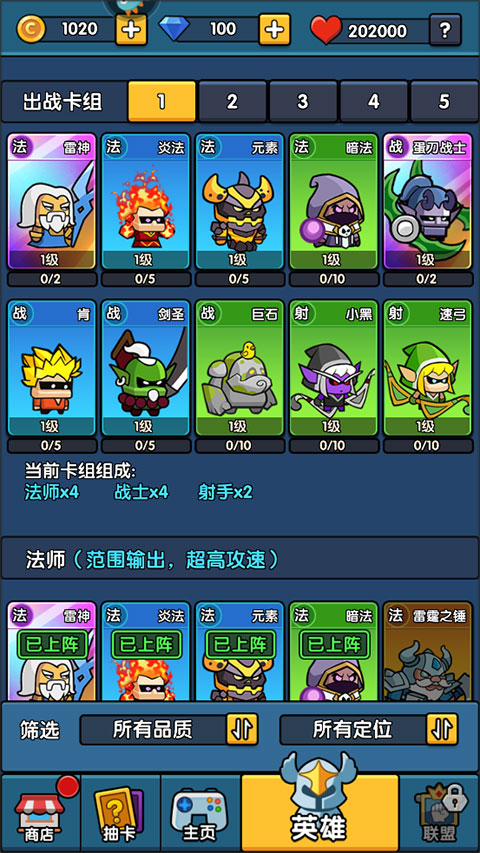Open the 剑圣 warrior card

pos(146,368)
